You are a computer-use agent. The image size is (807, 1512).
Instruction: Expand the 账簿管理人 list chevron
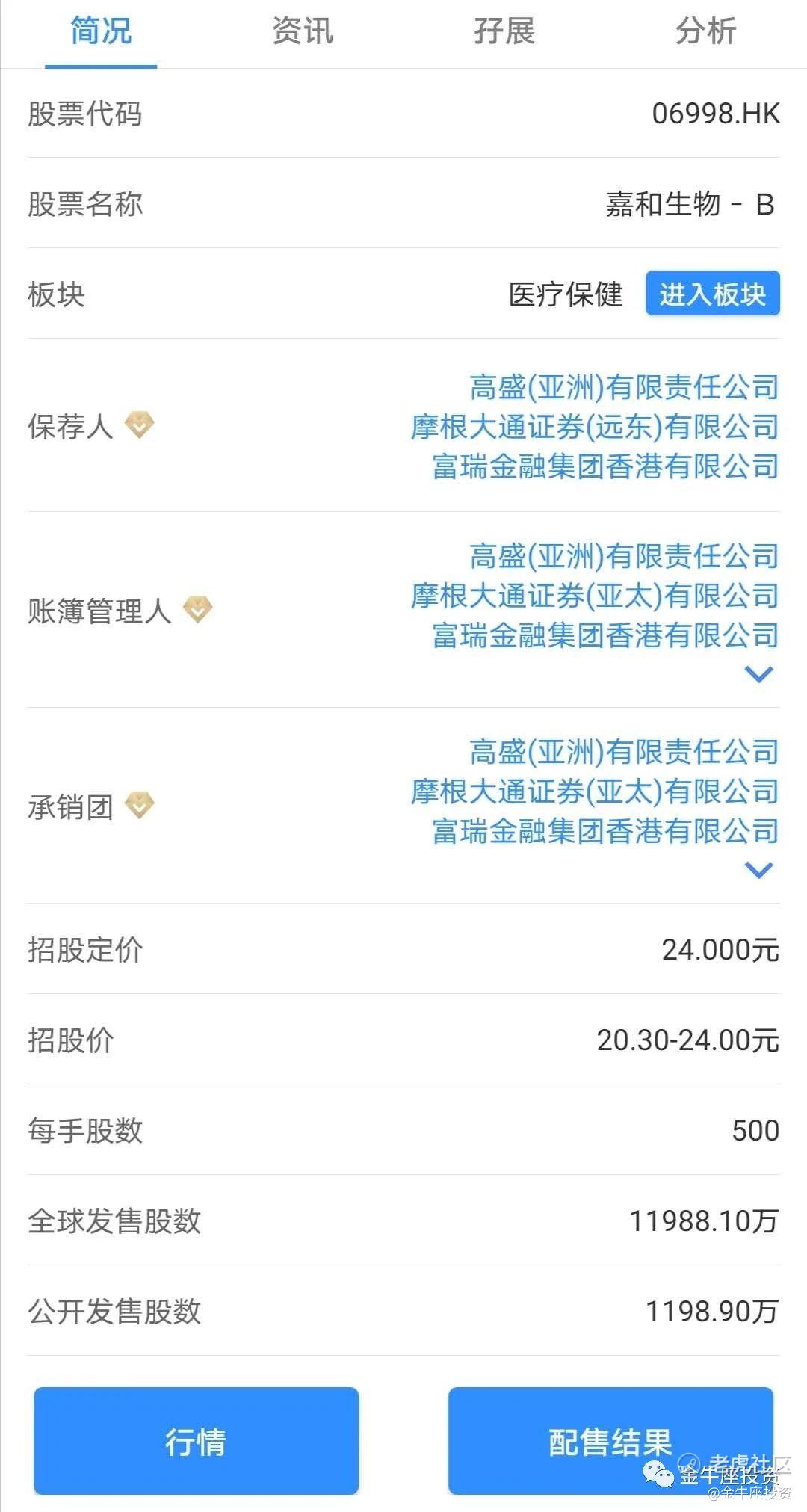[758, 674]
